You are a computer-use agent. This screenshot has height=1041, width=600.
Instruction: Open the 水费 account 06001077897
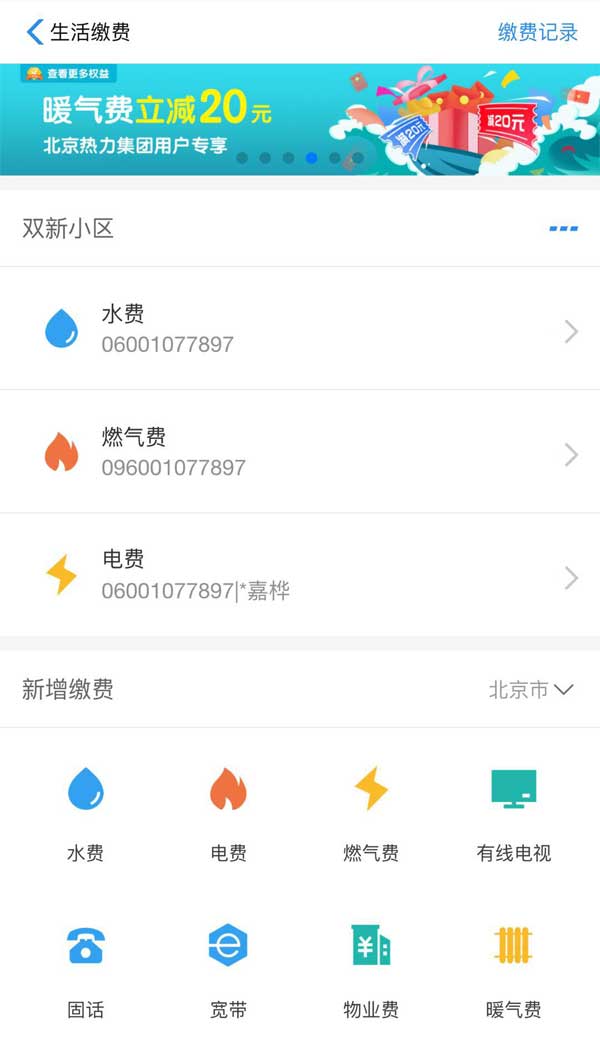tap(300, 329)
